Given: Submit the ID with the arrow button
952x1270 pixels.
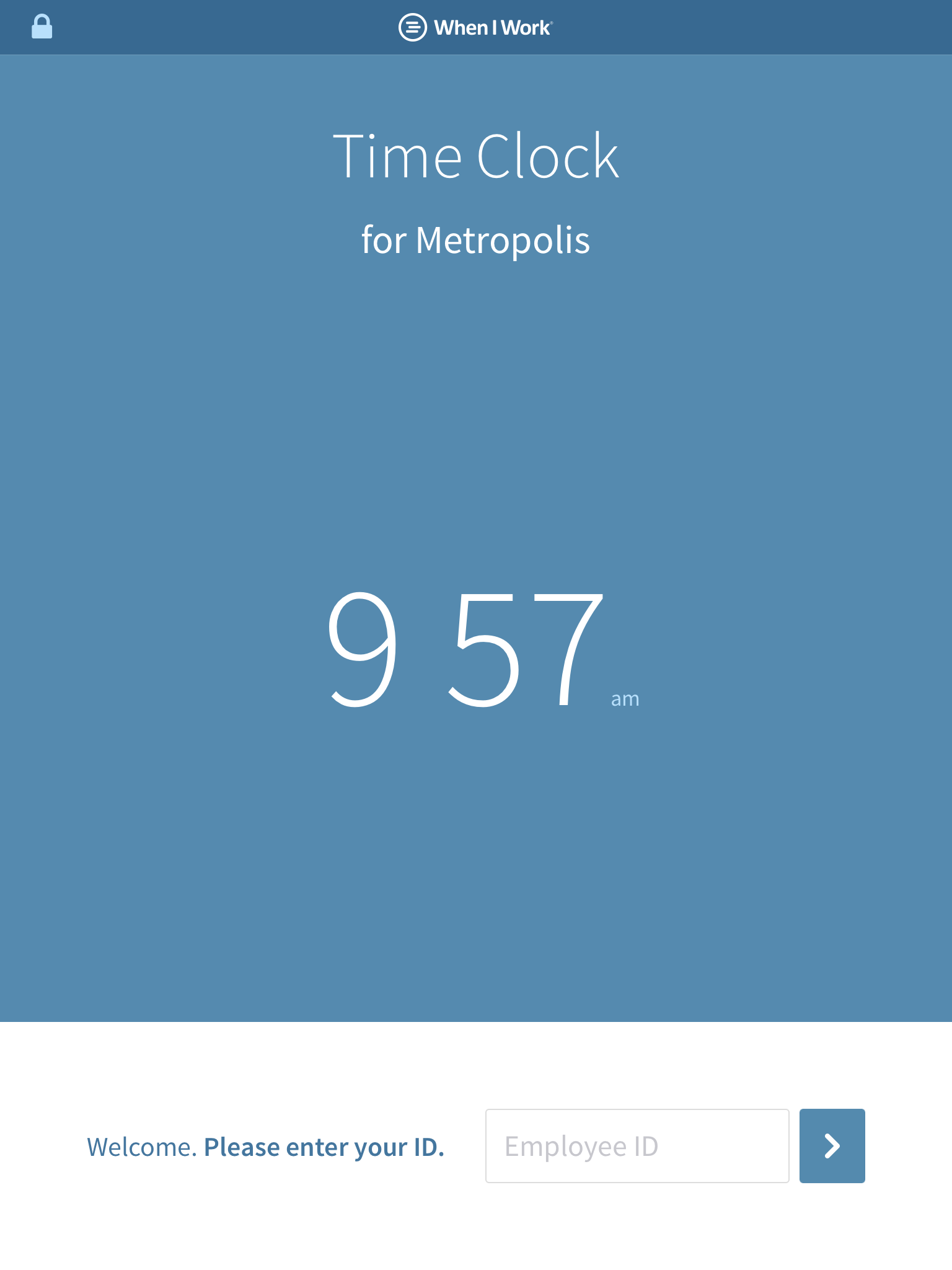Looking at the screenshot, I should (x=832, y=1146).
